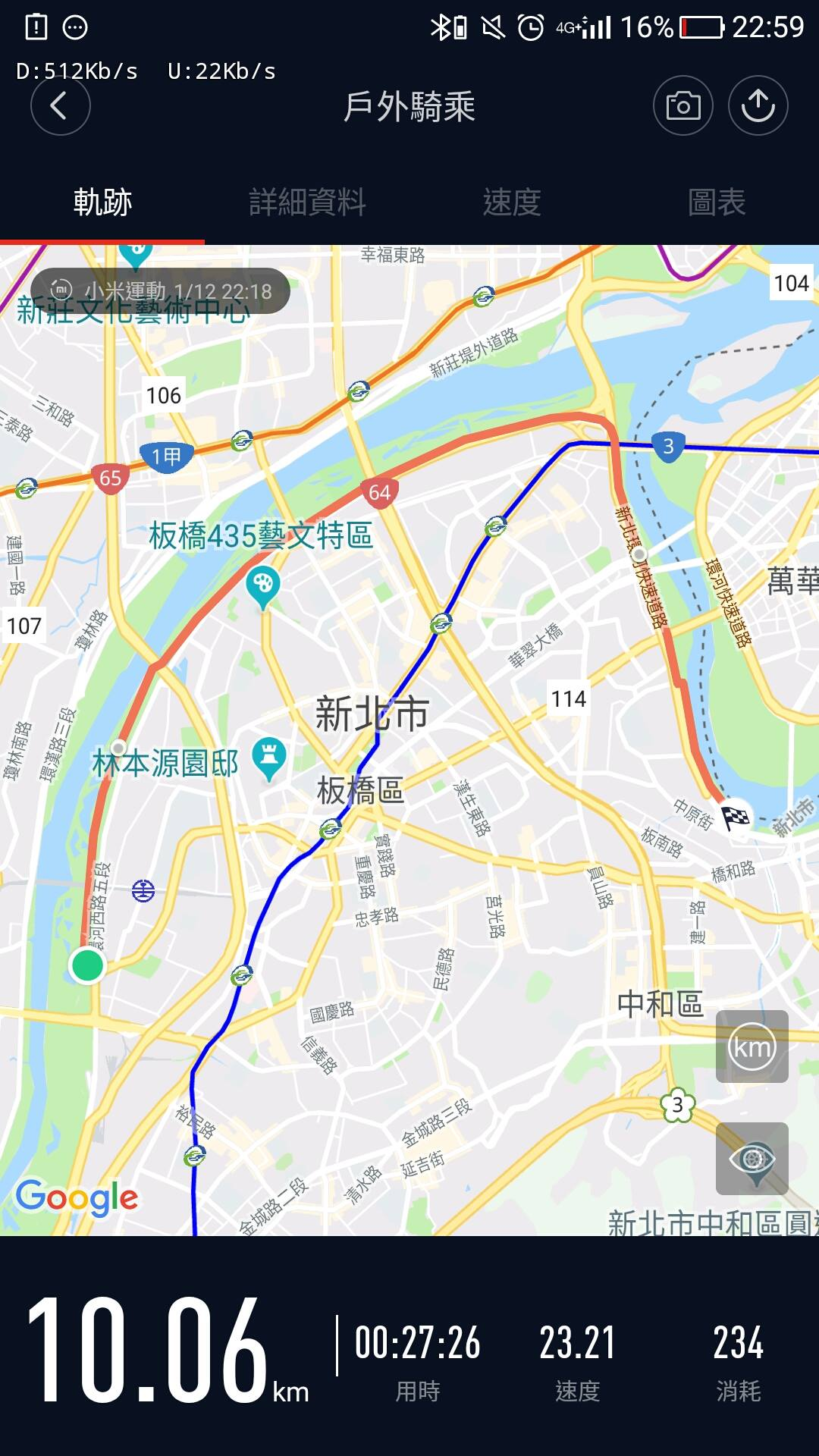Select the 軌跡 tab
This screenshot has height=1456, width=819.
pyautogui.click(x=102, y=202)
